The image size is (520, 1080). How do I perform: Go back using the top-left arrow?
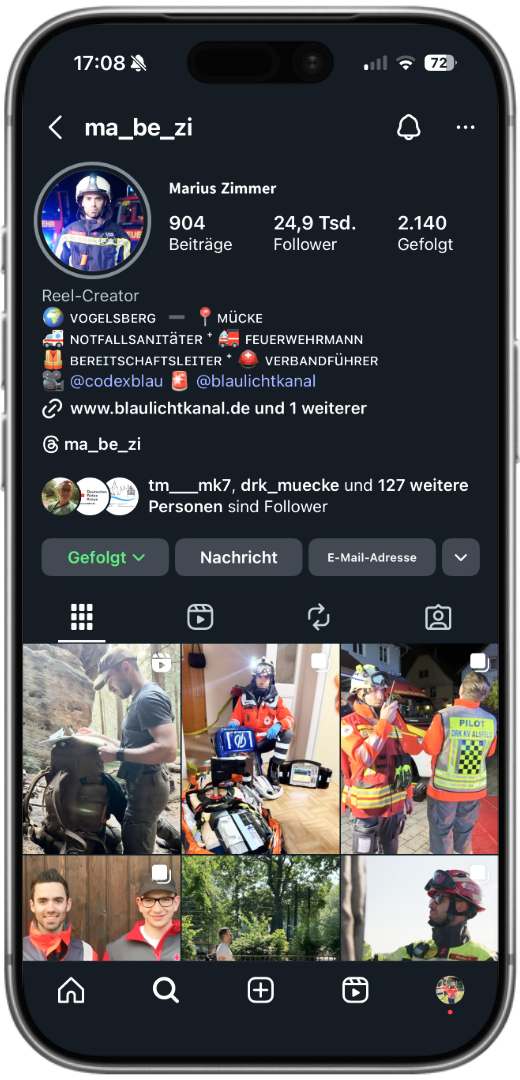click(55, 127)
